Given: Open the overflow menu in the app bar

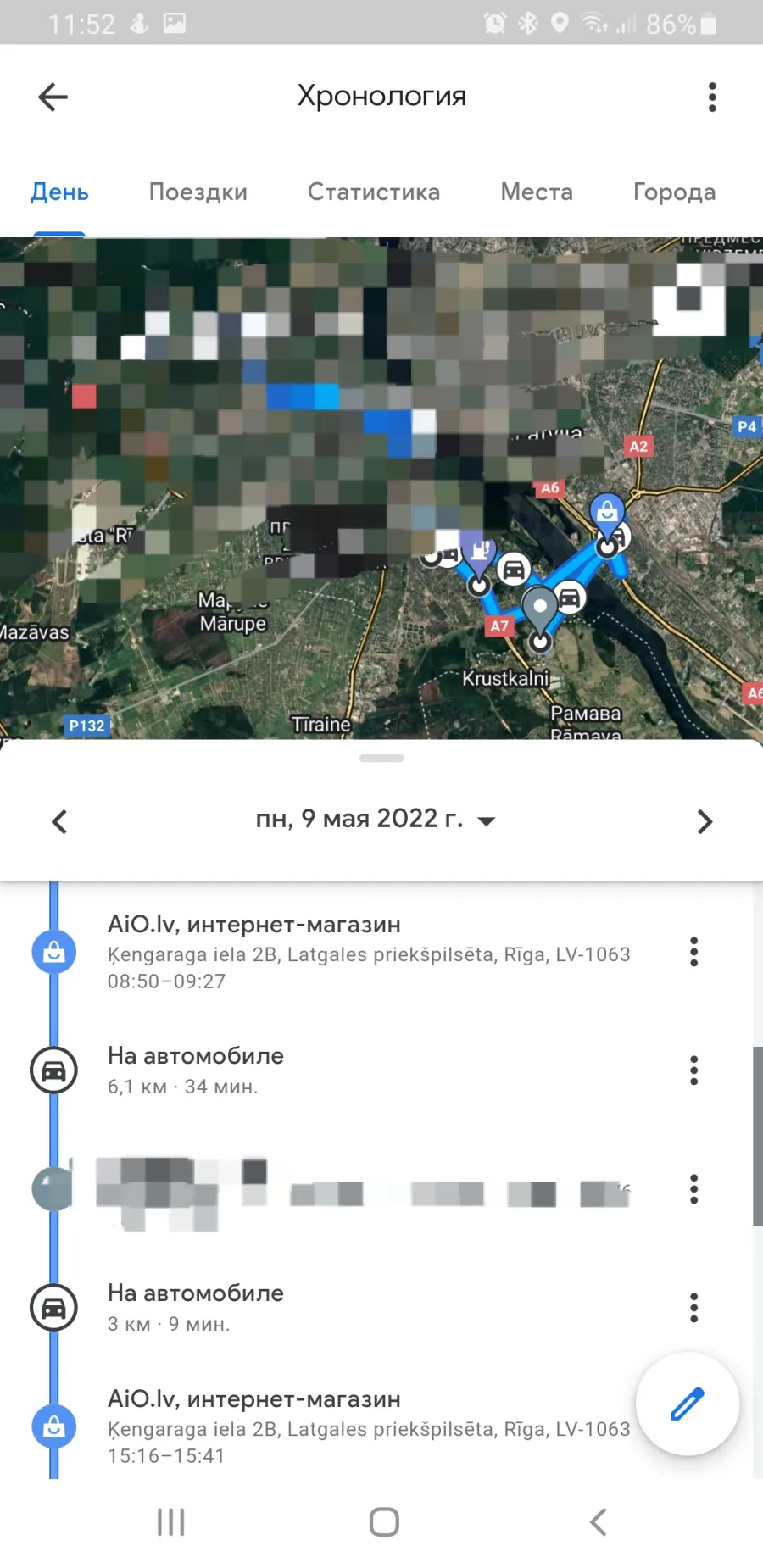Looking at the screenshot, I should 712,97.
